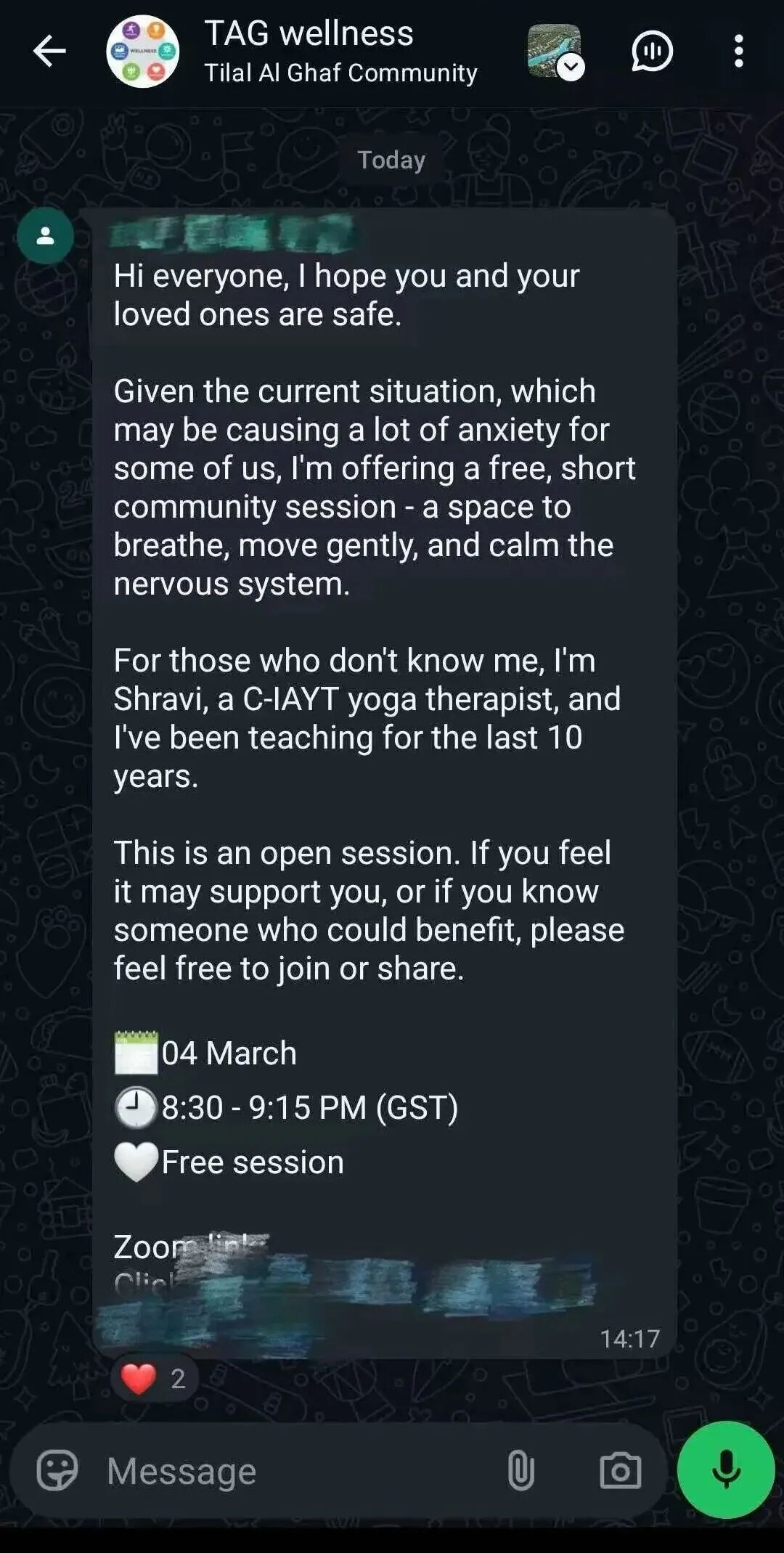Focus the Message text field

pos(290,1472)
